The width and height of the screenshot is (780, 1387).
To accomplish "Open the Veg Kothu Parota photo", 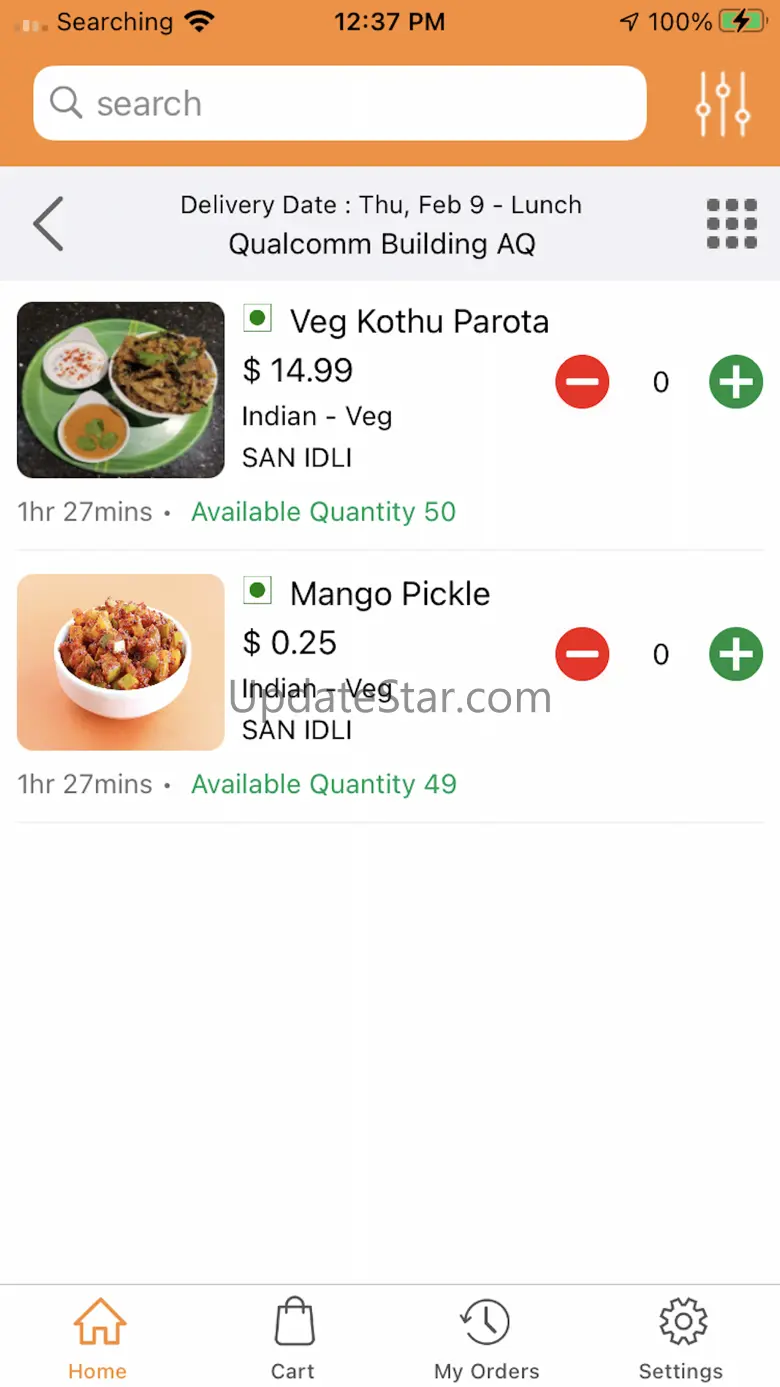I will point(121,390).
